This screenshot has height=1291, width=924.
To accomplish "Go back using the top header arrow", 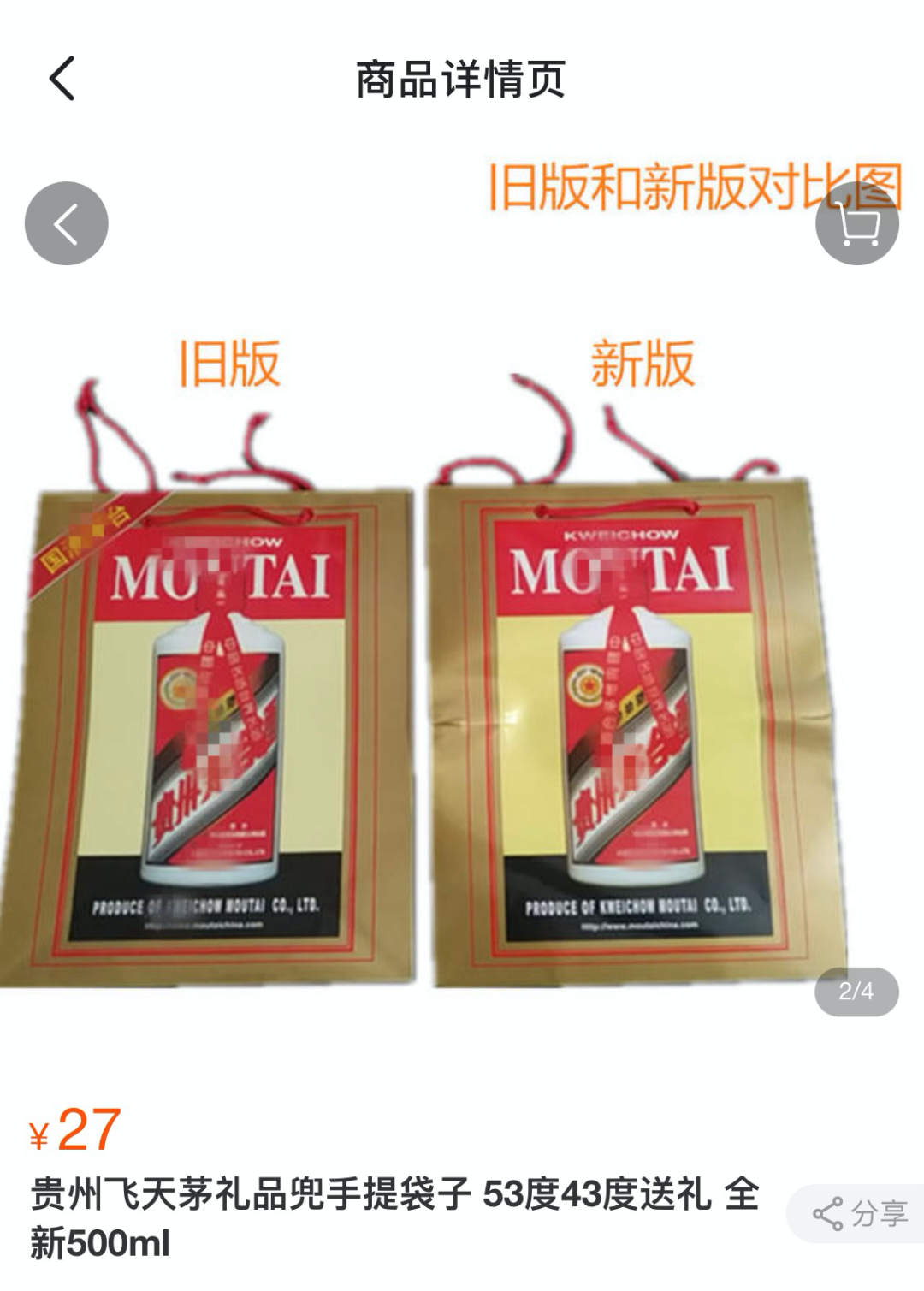I will [x=62, y=79].
